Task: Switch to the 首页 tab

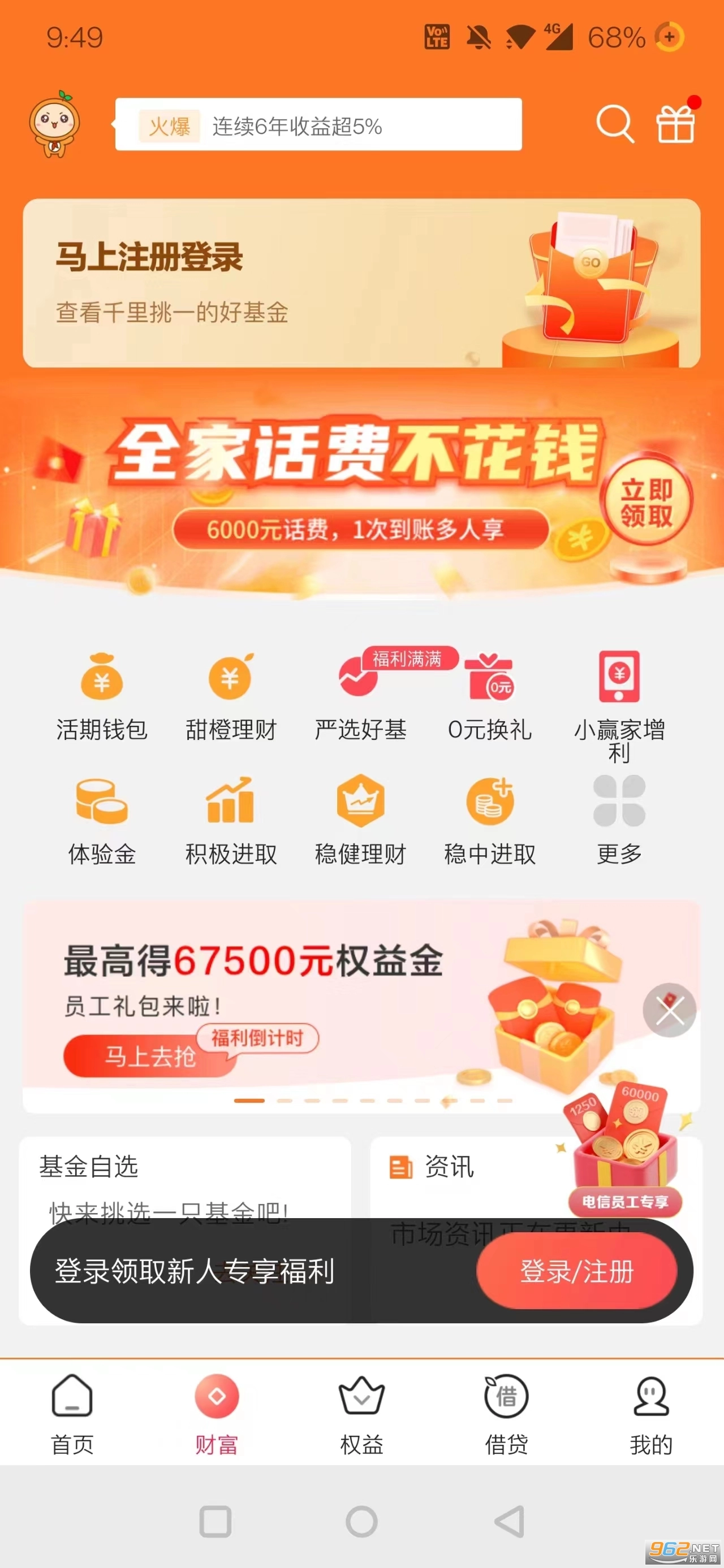Action: pyautogui.click(x=72, y=1413)
